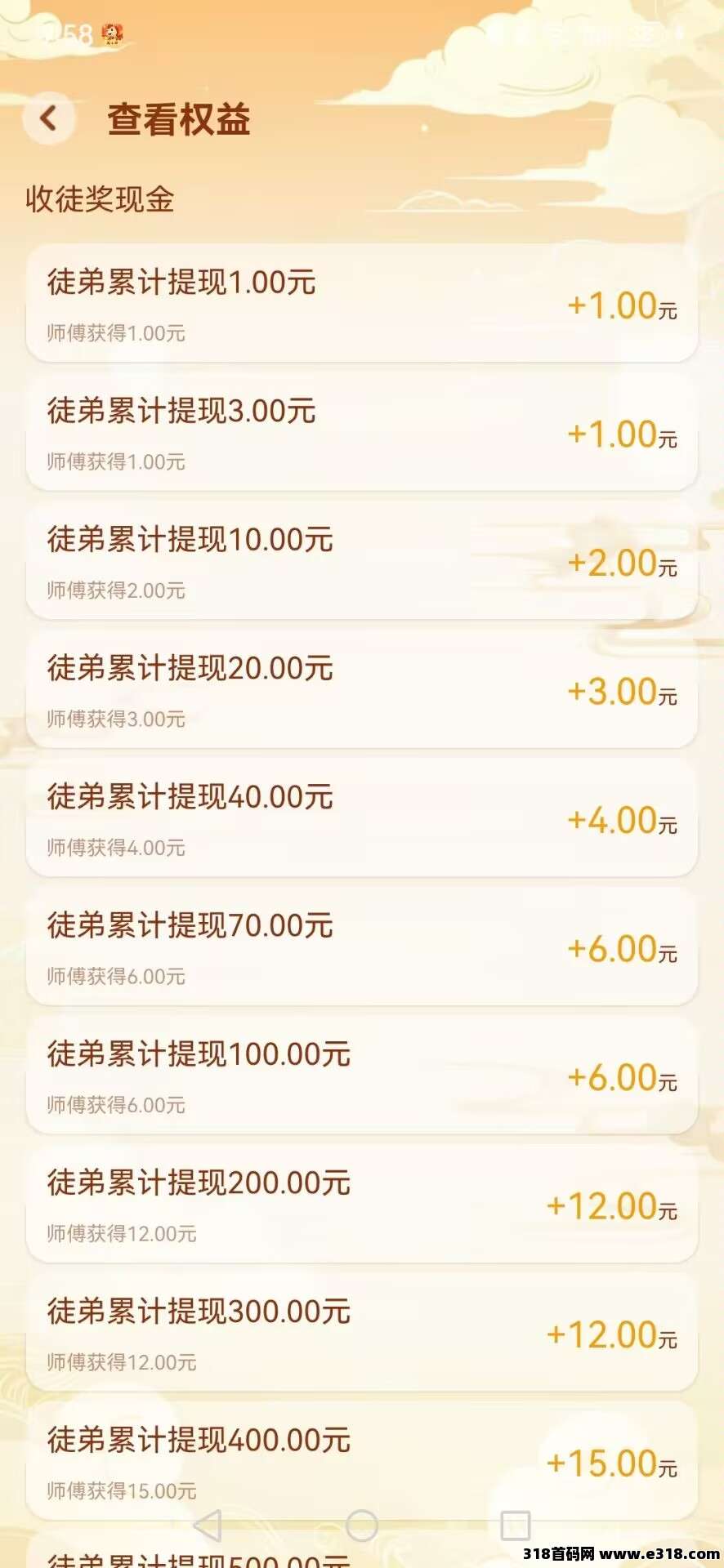Tap the system home circle button
724x1568 pixels.
point(361,1525)
